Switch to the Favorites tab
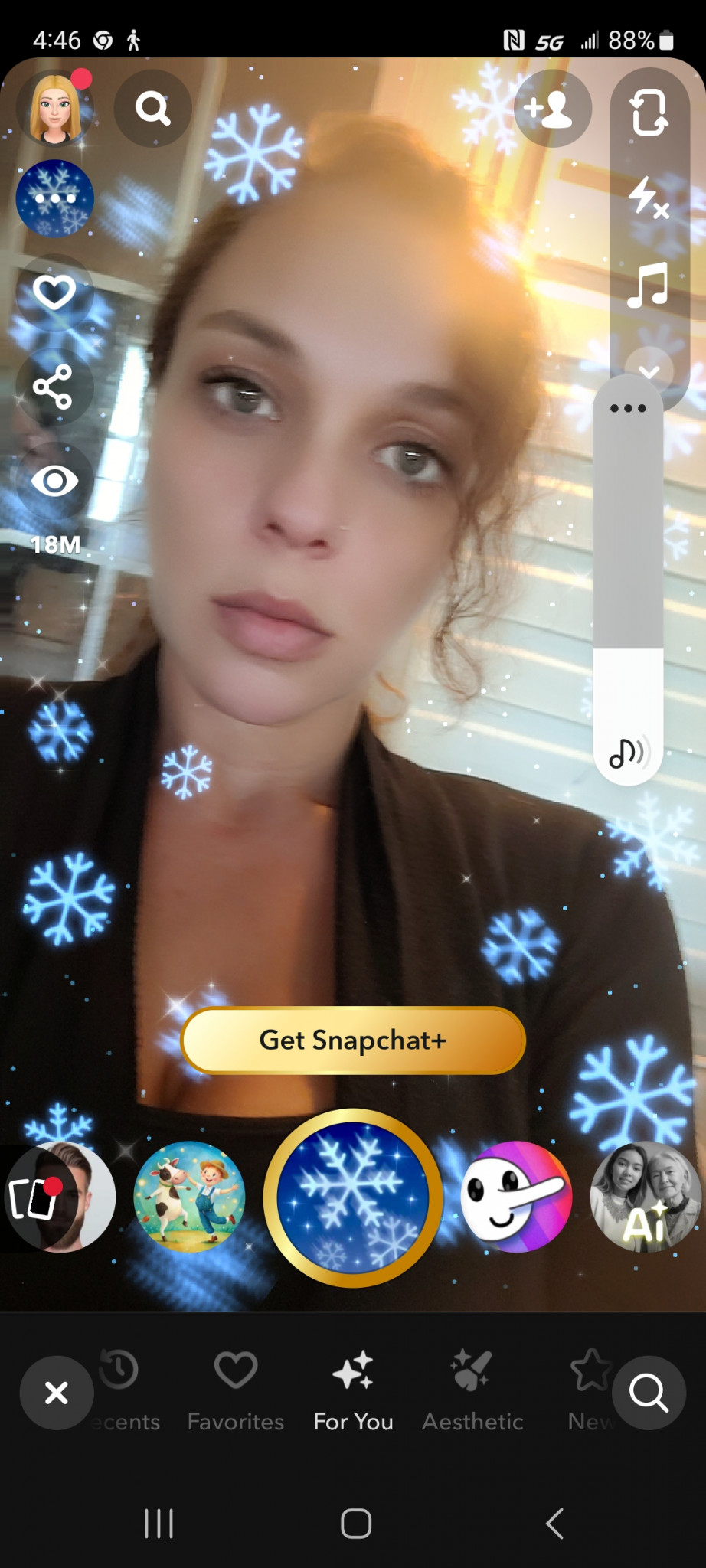706x1568 pixels. pos(236,1393)
